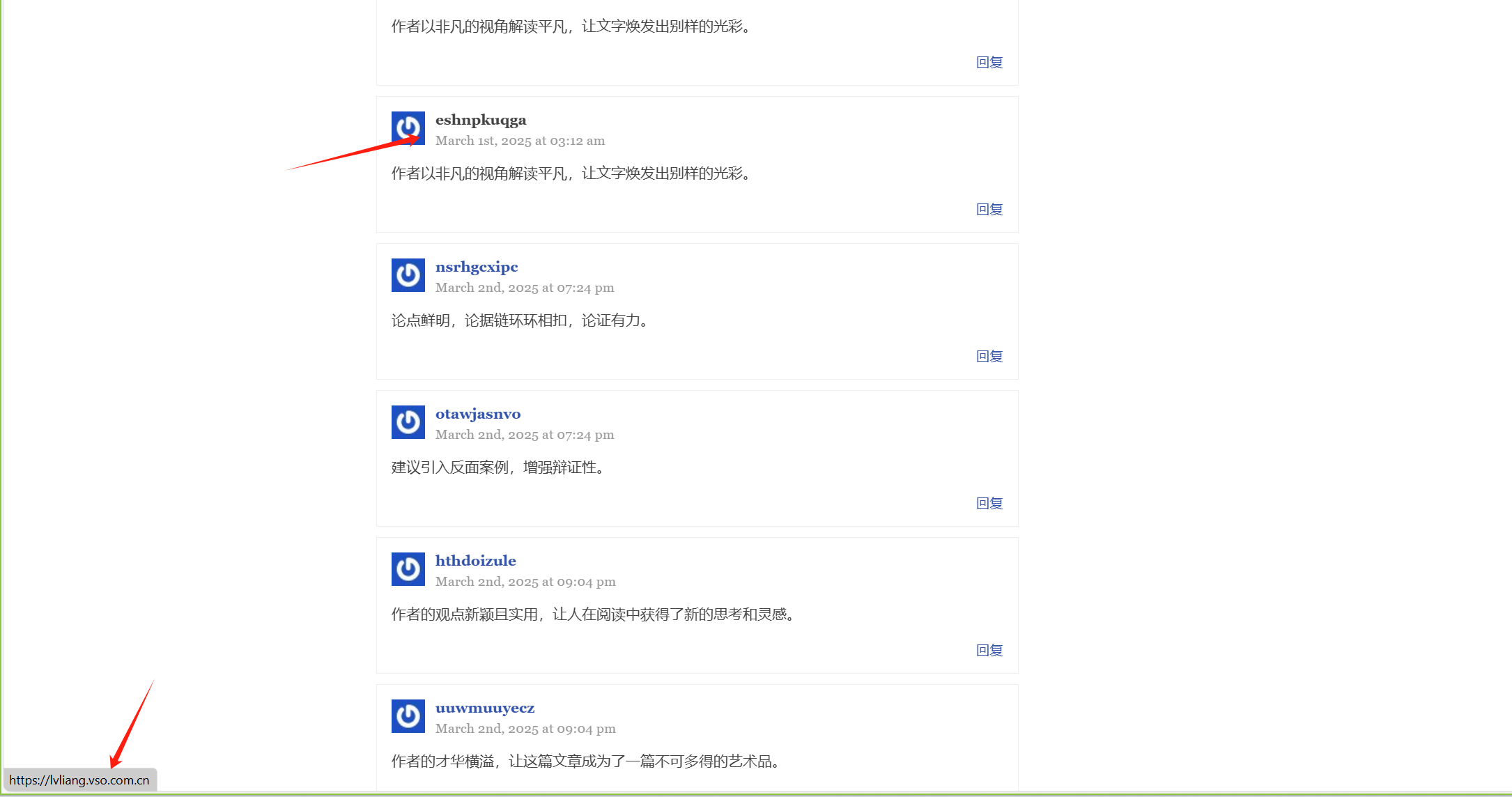The width and height of the screenshot is (1512, 797).
Task: Reply to hthdoizule's comment
Action: (989, 650)
